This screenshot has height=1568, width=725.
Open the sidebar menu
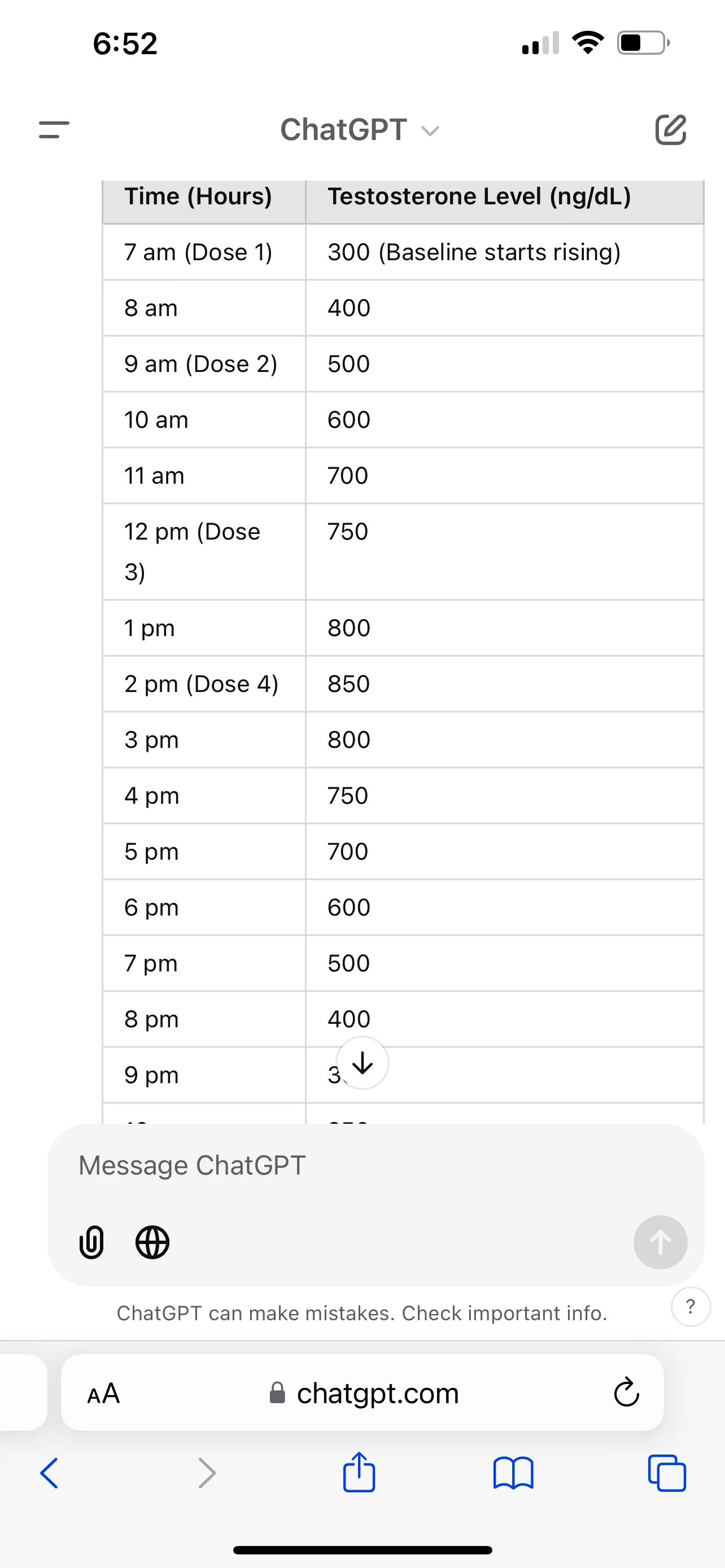point(54,130)
